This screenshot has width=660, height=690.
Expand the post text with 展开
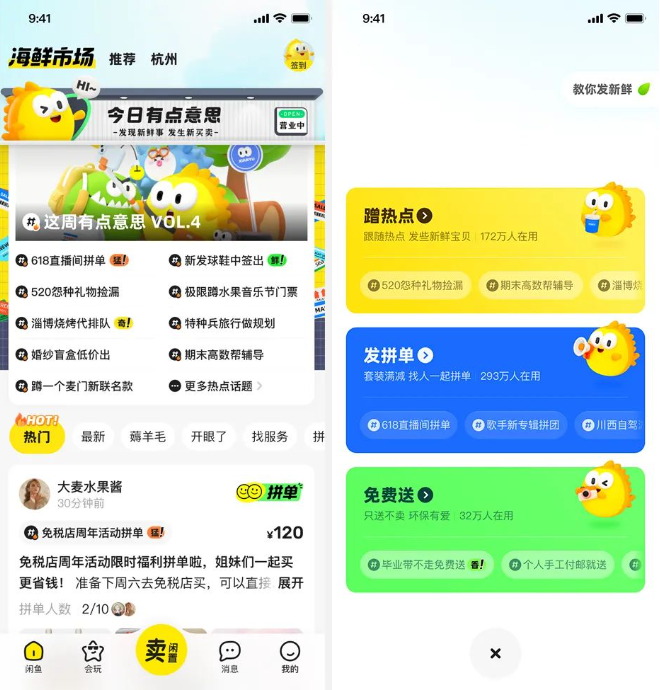[x=290, y=583]
